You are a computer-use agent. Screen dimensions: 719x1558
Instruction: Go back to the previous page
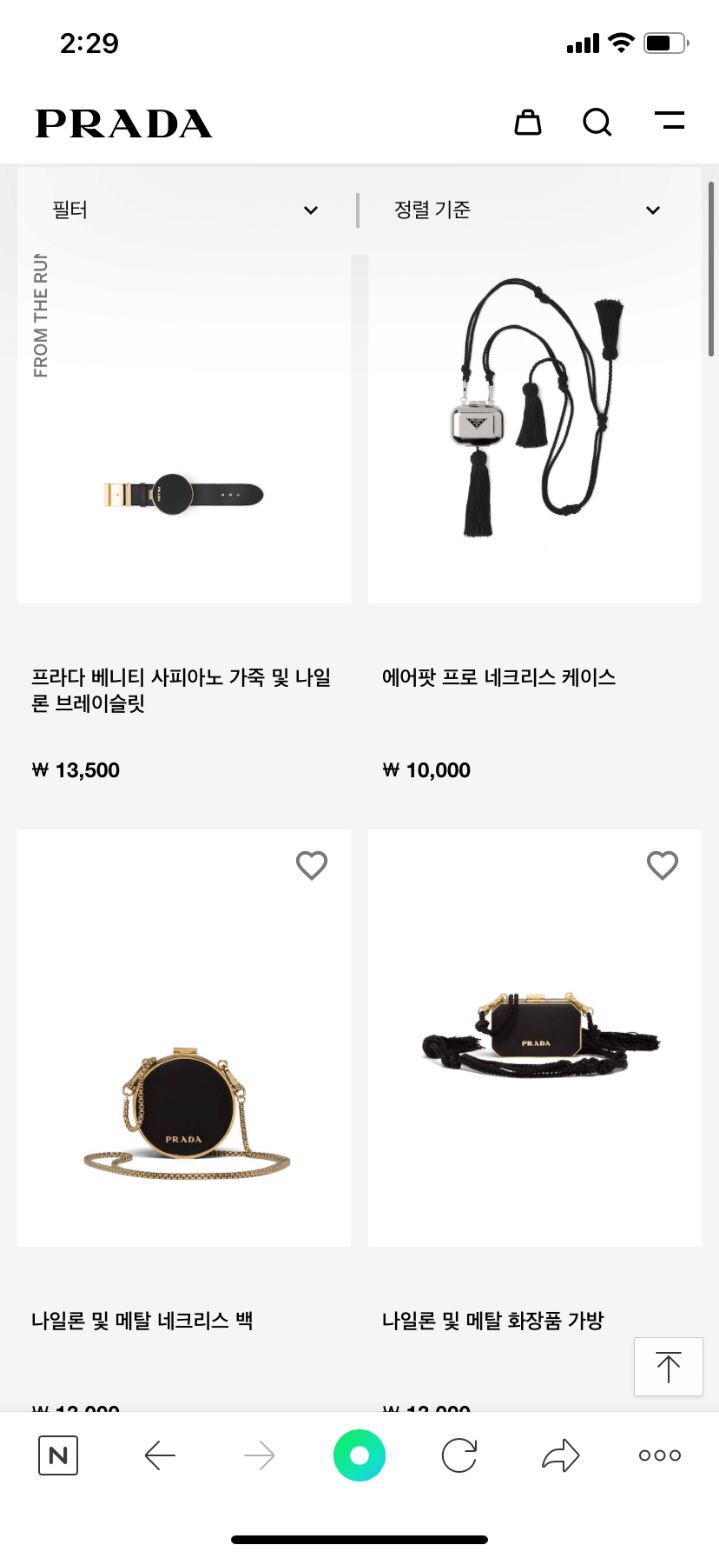pos(160,1455)
